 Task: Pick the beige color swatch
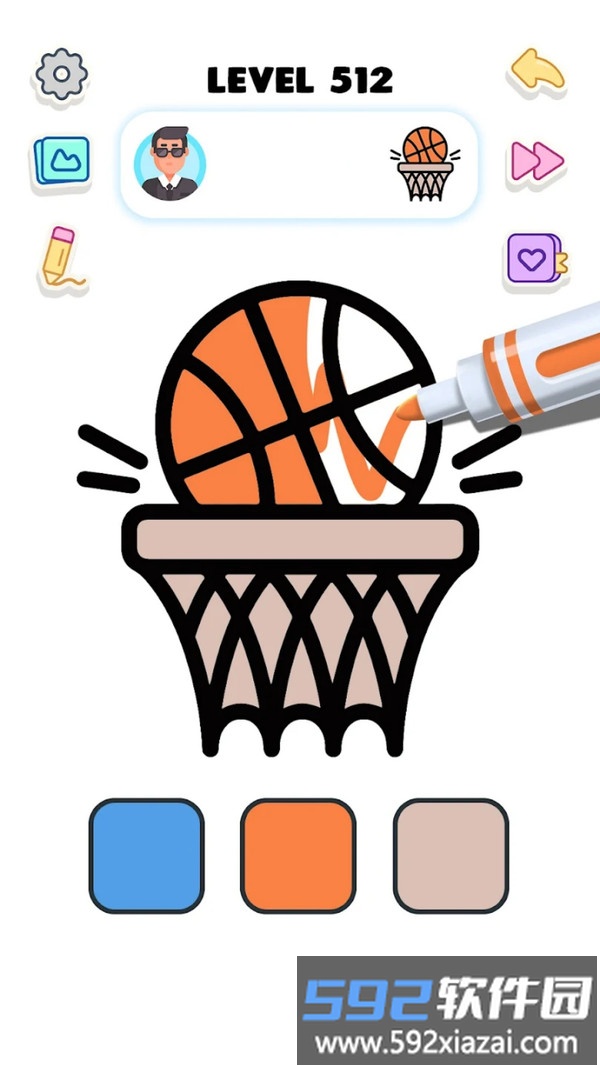coord(451,856)
